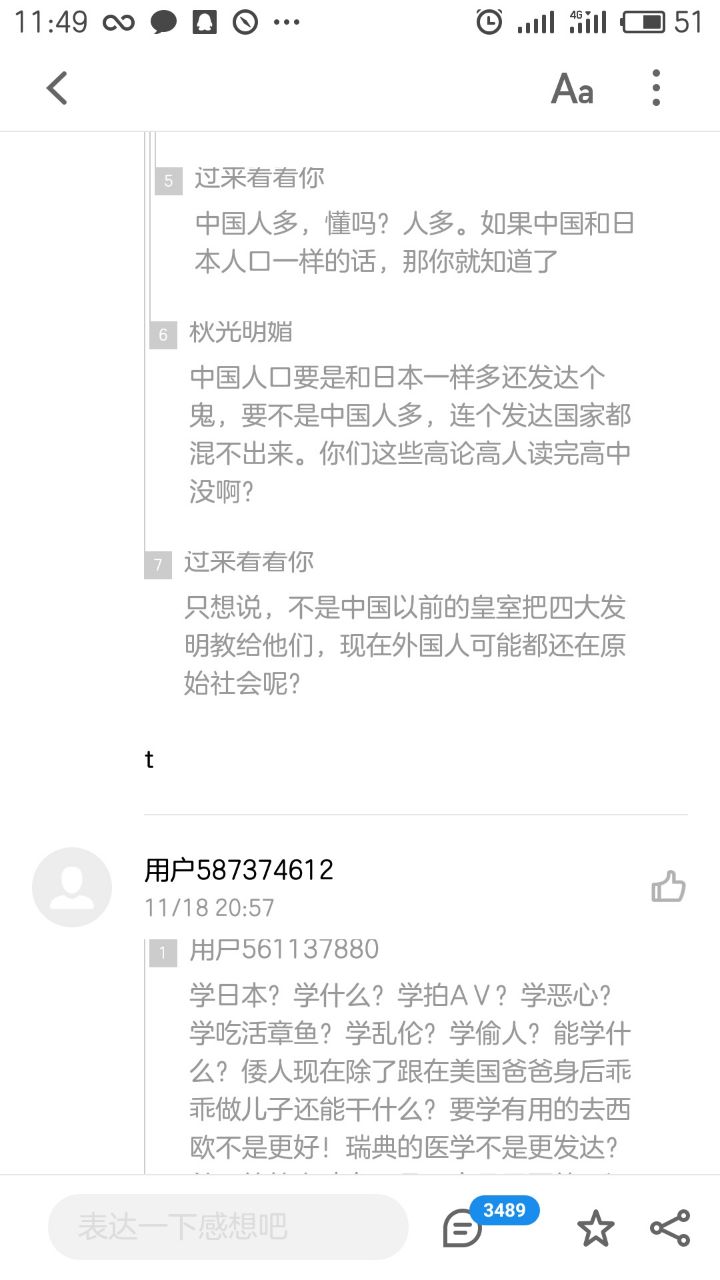Viewport: 720px width, 1280px height.
Task: Favorite this article with the star
Action: 596,1228
